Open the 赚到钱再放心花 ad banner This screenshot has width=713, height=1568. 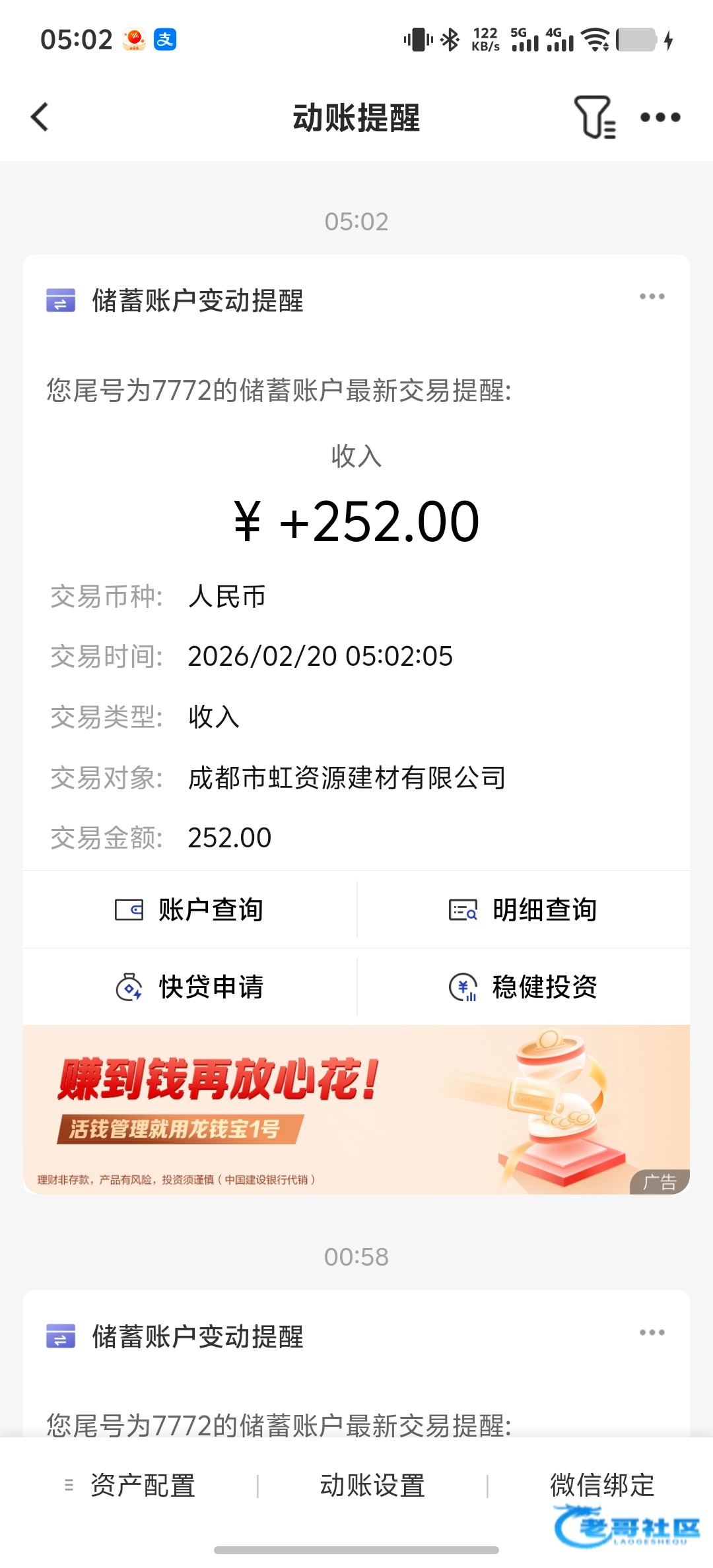point(356,1109)
